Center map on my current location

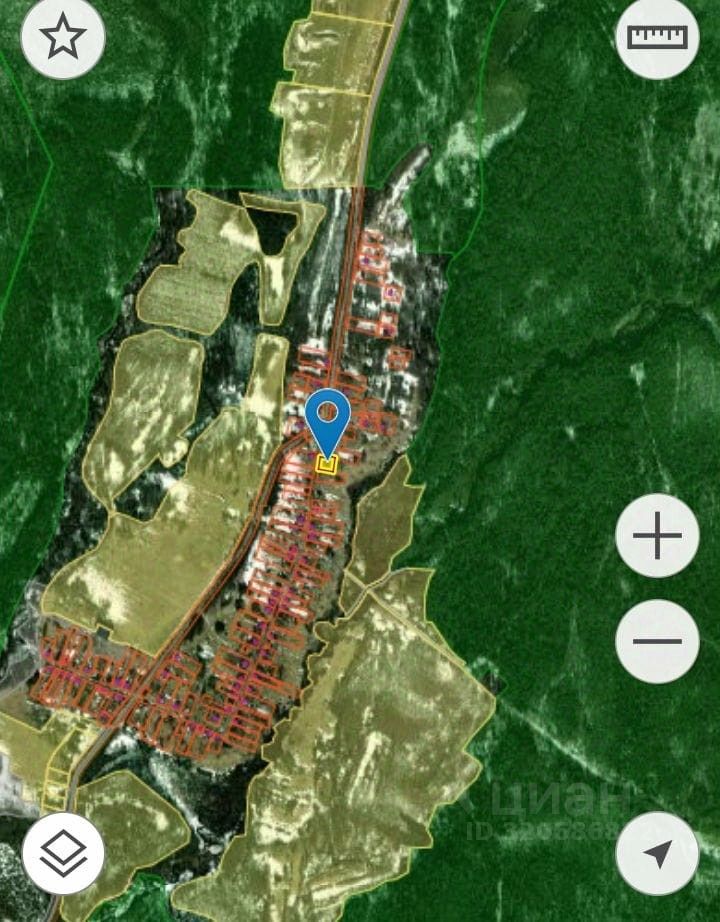pos(657,853)
